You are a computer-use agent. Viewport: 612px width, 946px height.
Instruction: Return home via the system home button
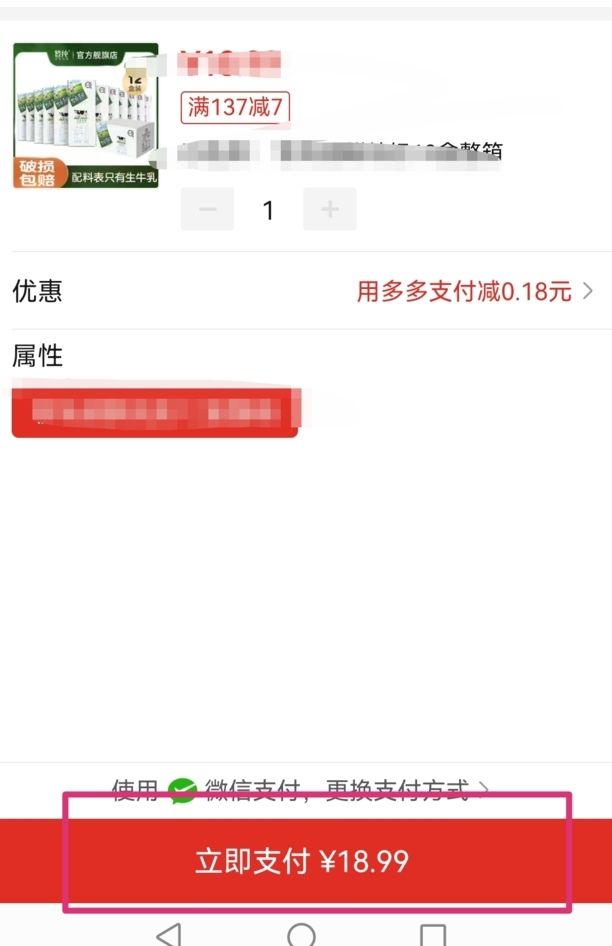[x=301, y=935]
